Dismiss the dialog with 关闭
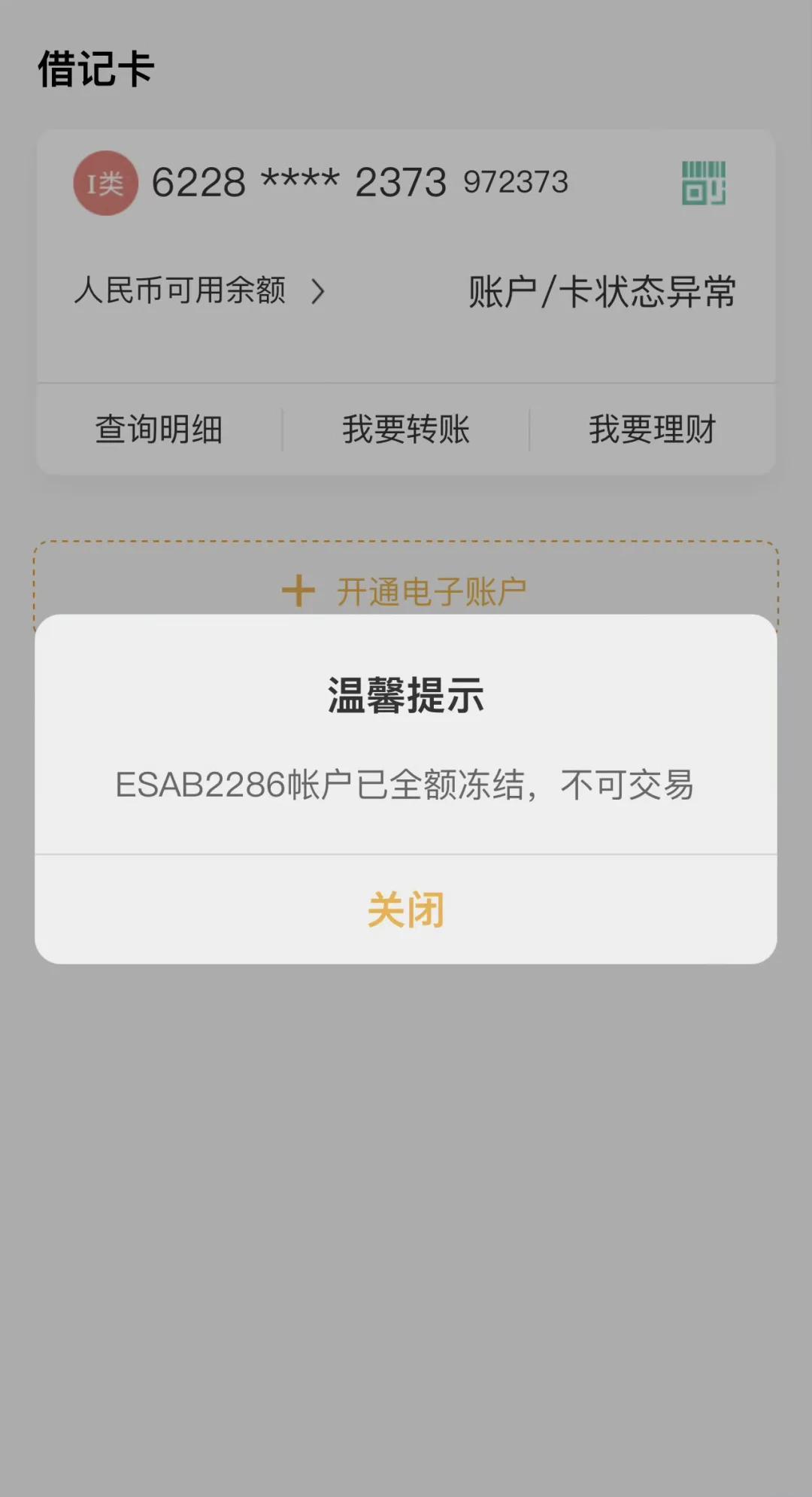 (406, 910)
